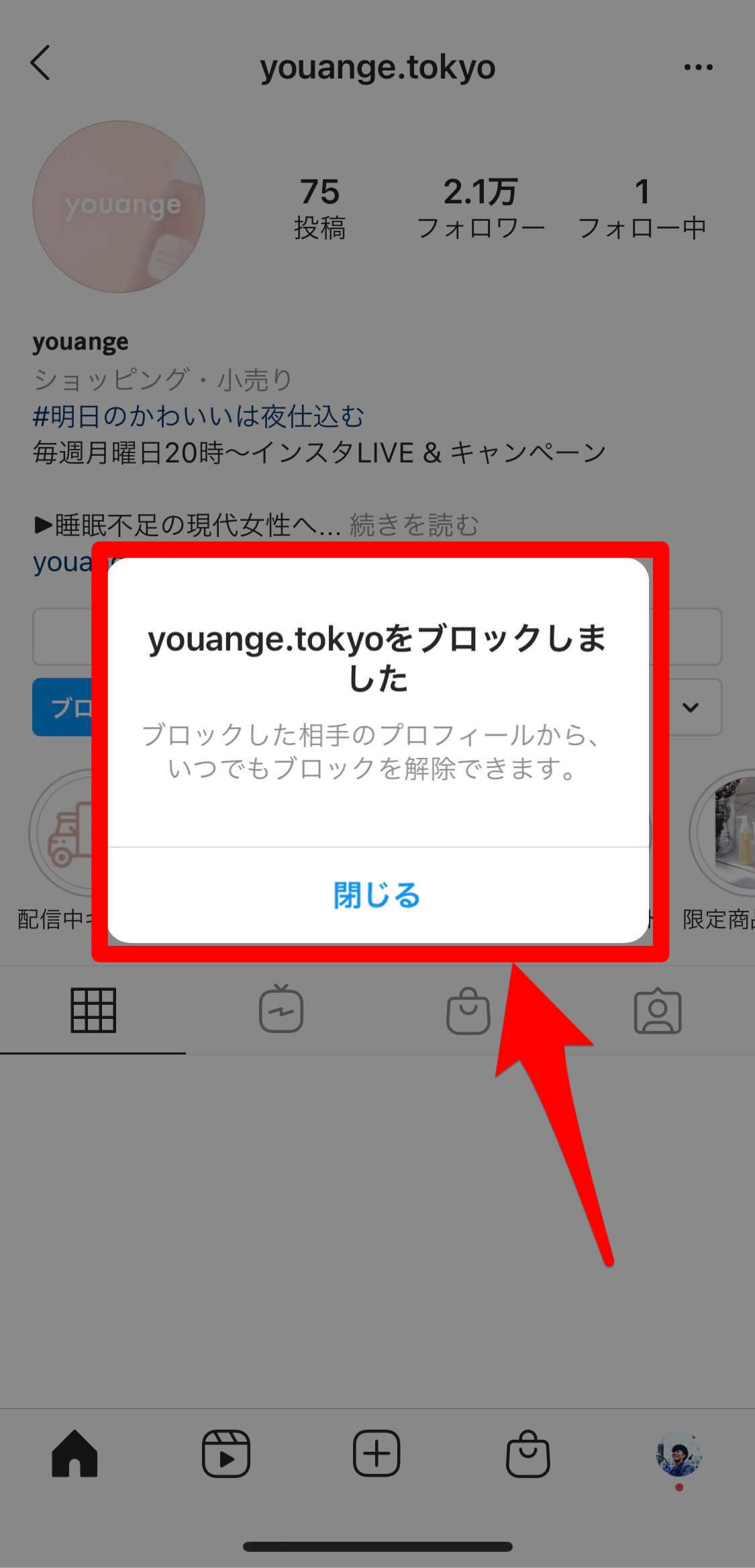Screen dimensions: 755x1568
Task: Go back with the top-left arrow
Action: (40, 64)
